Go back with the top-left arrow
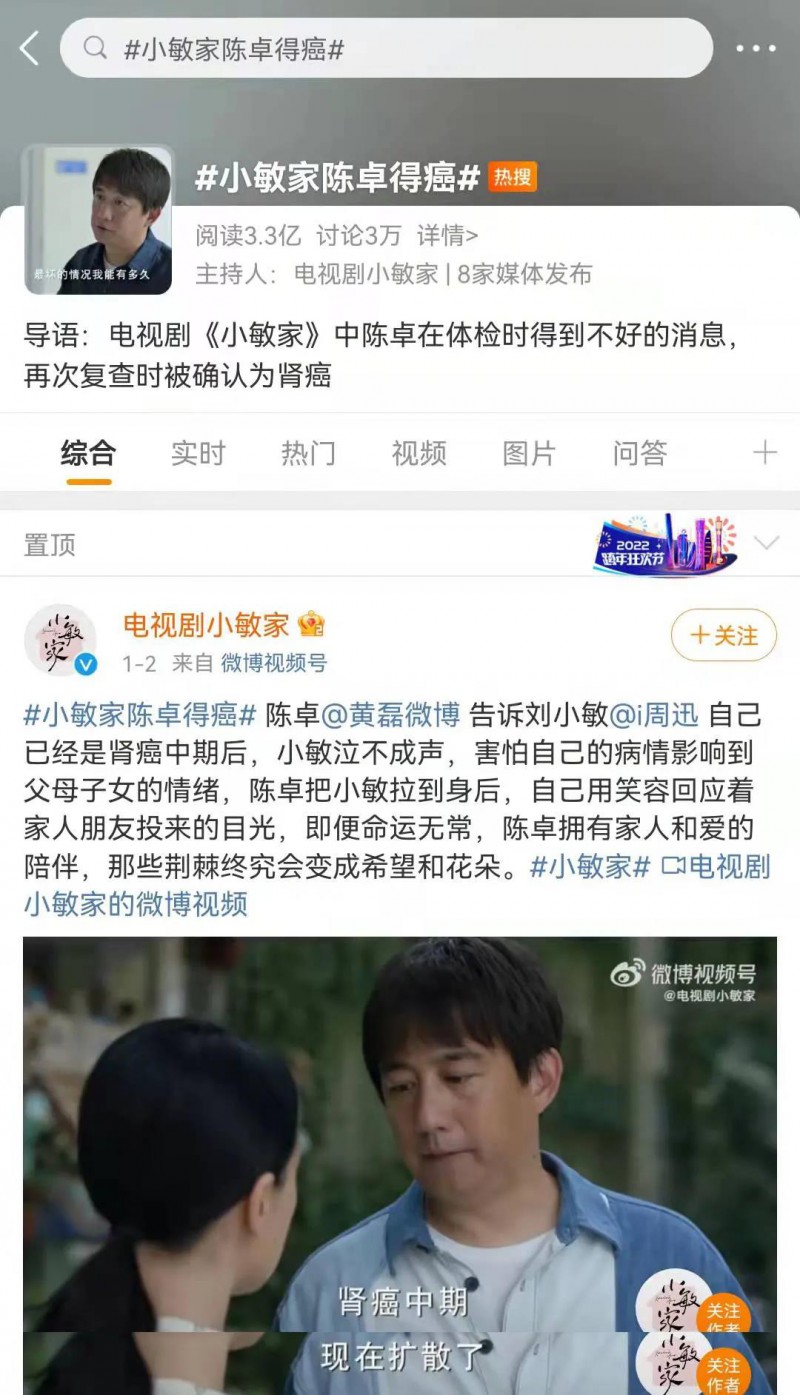Viewport: 800px width, 1395px height. tap(29, 48)
